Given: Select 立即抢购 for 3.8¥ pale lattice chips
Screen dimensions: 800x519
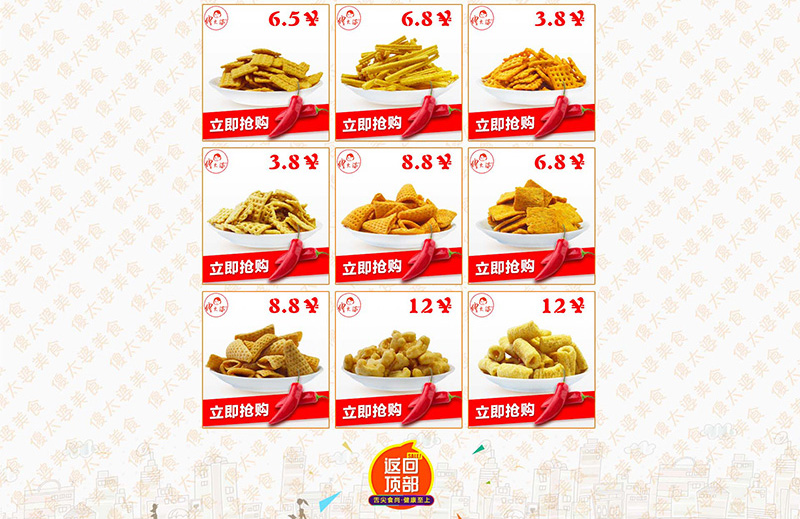Looking at the screenshot, I should coord(239,267).
